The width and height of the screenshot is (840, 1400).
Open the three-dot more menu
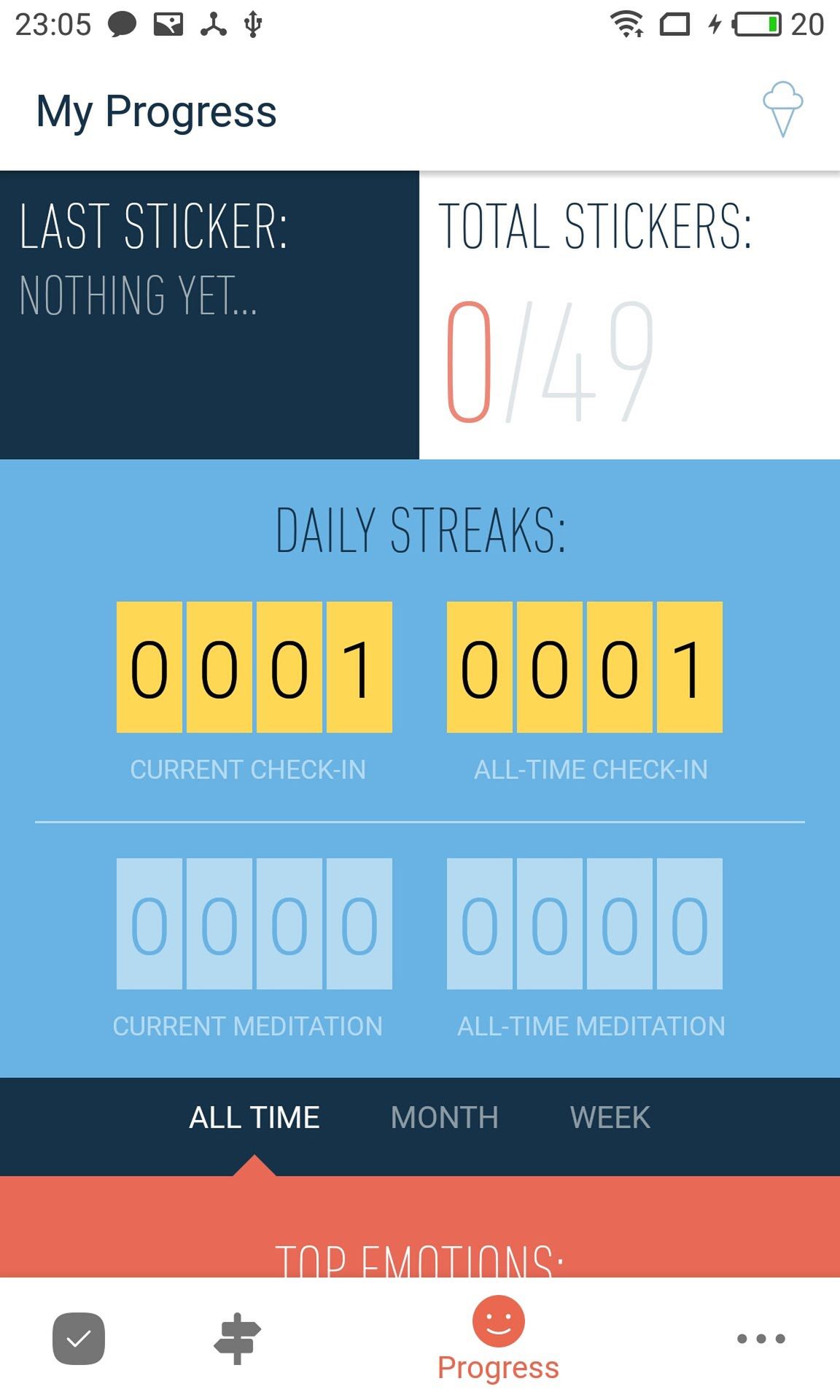[761, 1339]
